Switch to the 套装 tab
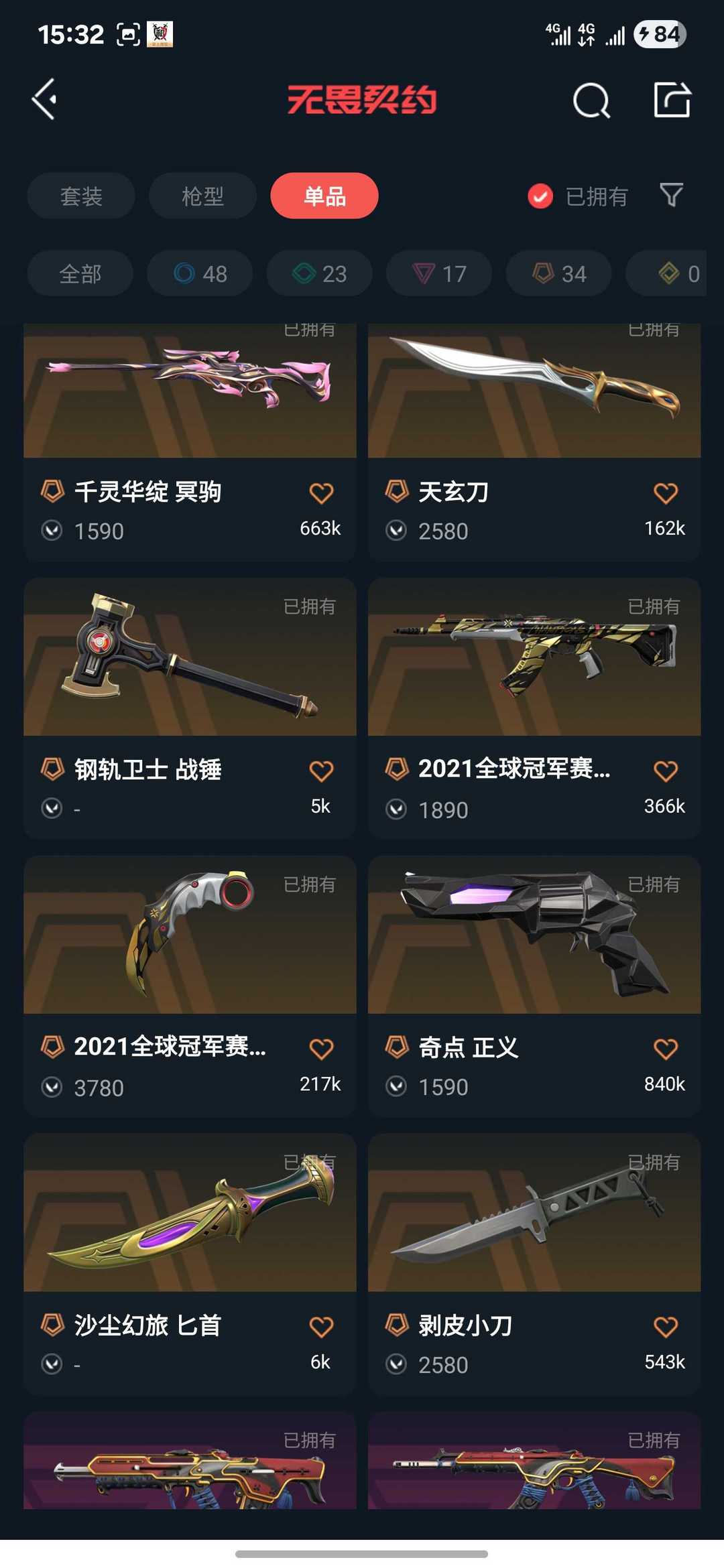This screenshot has height=1568, width=724. click(x=81, y=196)
